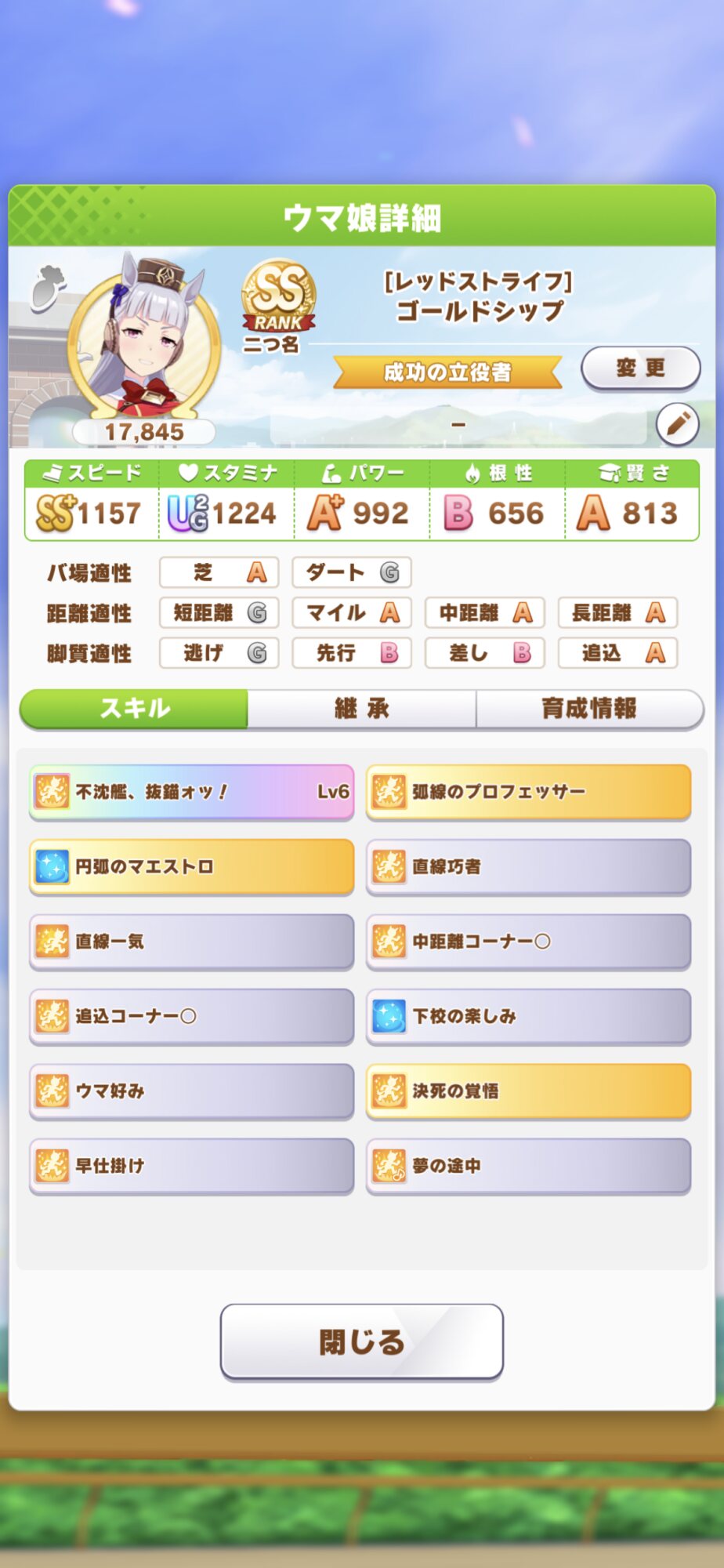Check the 下校の楽しみ skill
724x1568 pixels.
528,1016
